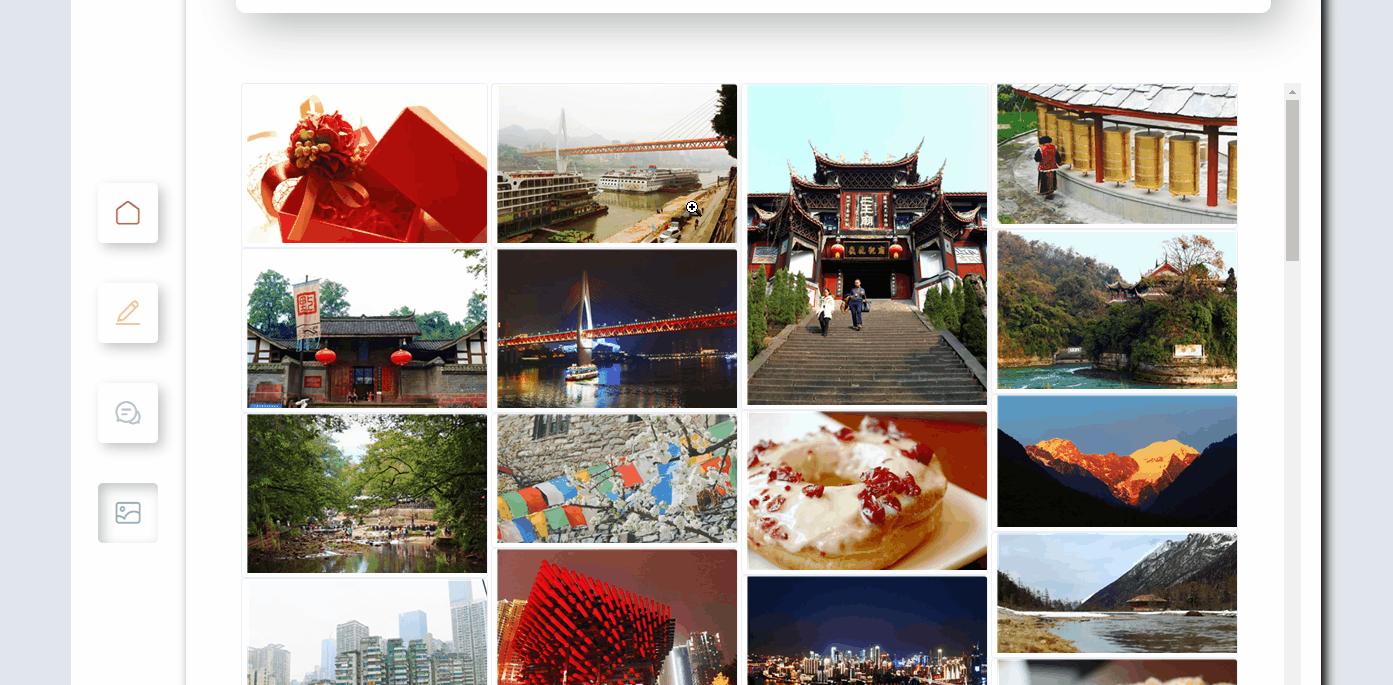1393x685 pixels.
Task: Open the pencil edit icon in the sidebar
Action: pyautogui.click(x=128, y=313)
